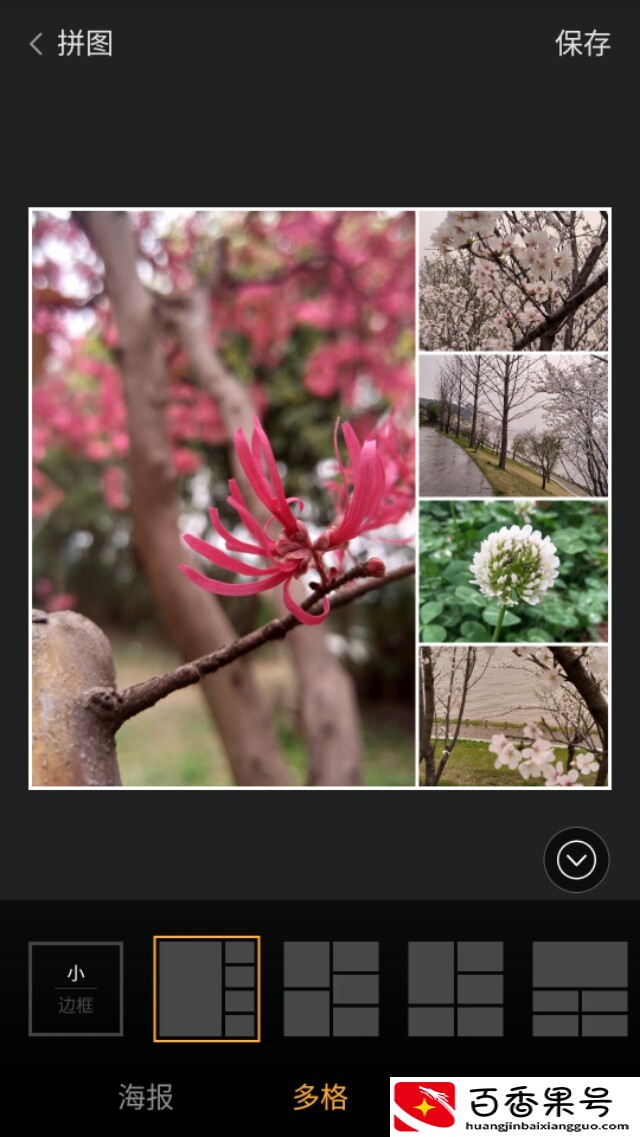Viewport: 640px width, 1137px height.
Task: Choose the two-left, three-right grid layout
Action: click(331, 988)
